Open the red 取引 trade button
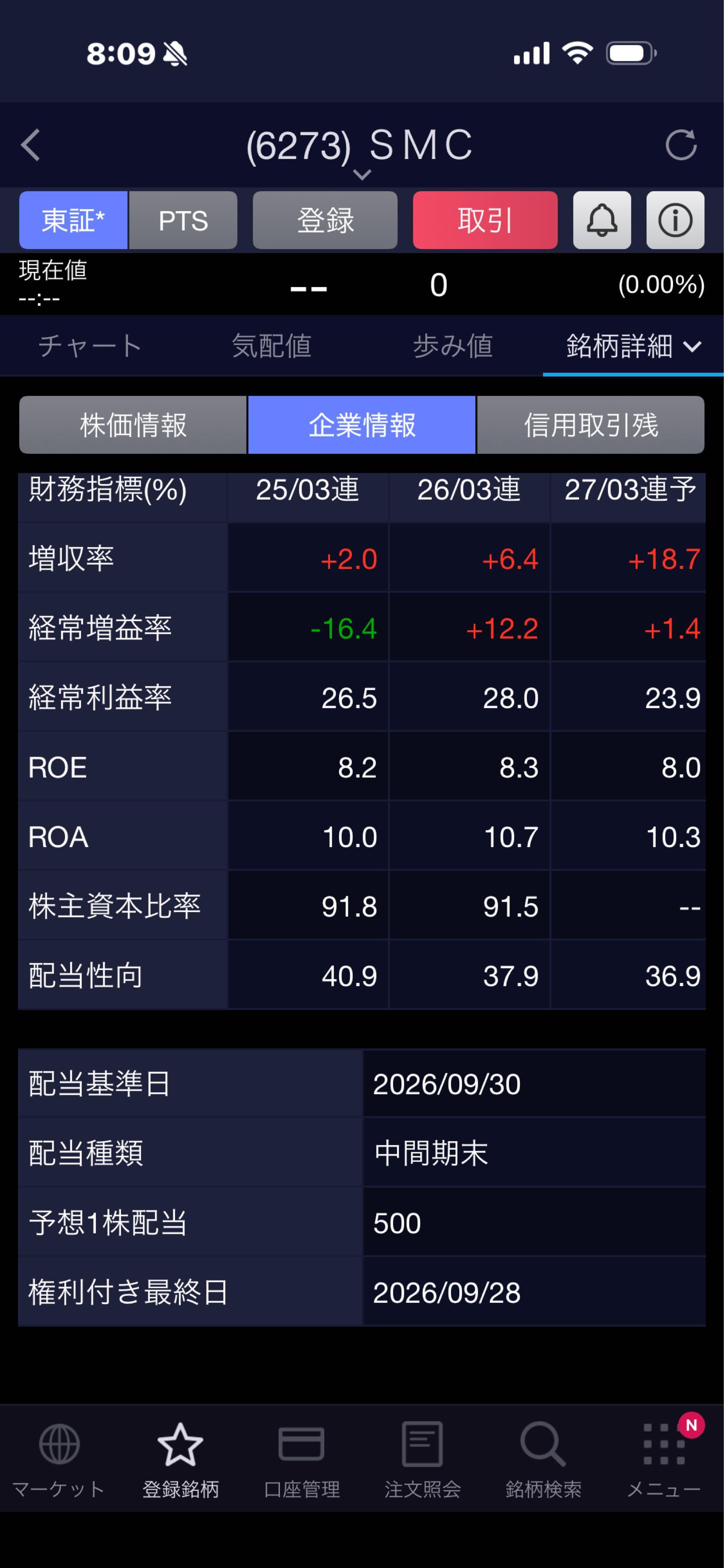 [485, 220]
